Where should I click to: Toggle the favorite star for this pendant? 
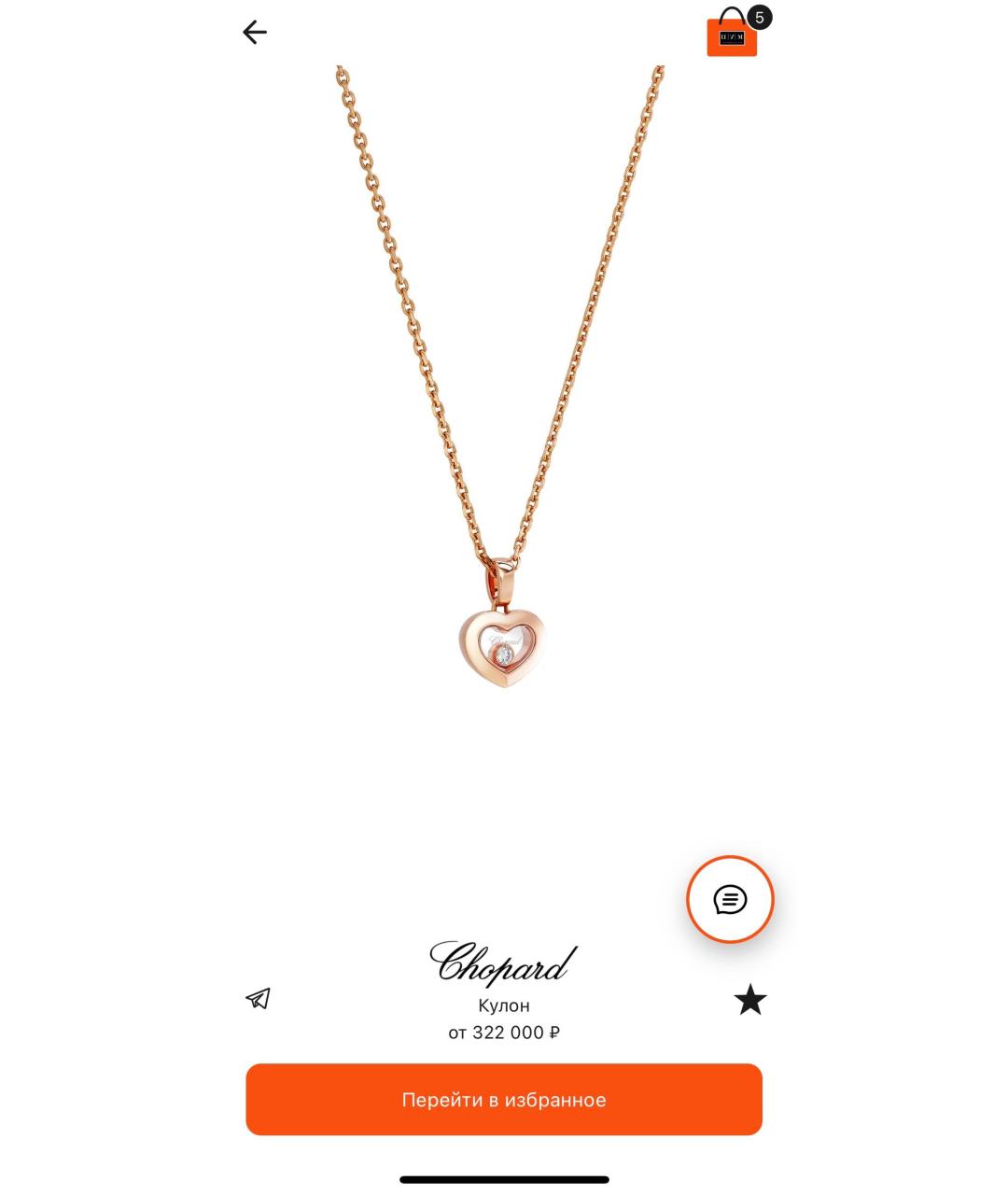click(x=750, y=1001)
